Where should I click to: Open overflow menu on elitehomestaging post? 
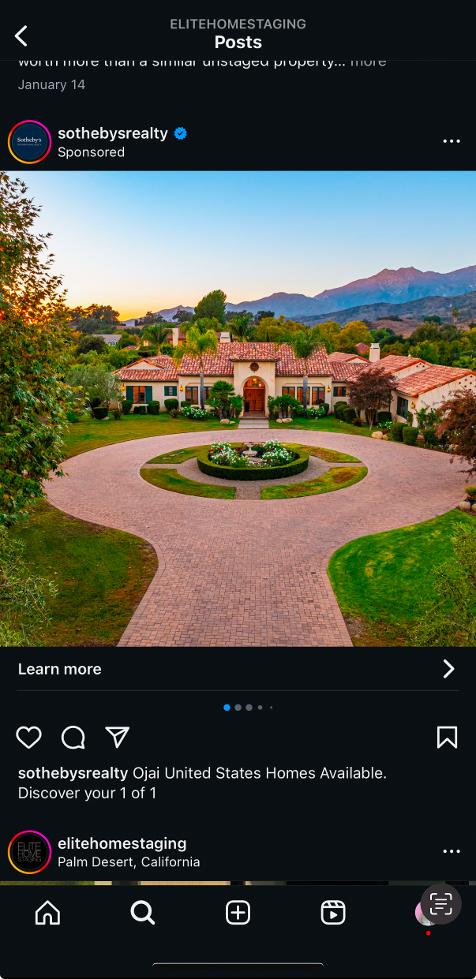pyautogui.click(x=451, y=852)
